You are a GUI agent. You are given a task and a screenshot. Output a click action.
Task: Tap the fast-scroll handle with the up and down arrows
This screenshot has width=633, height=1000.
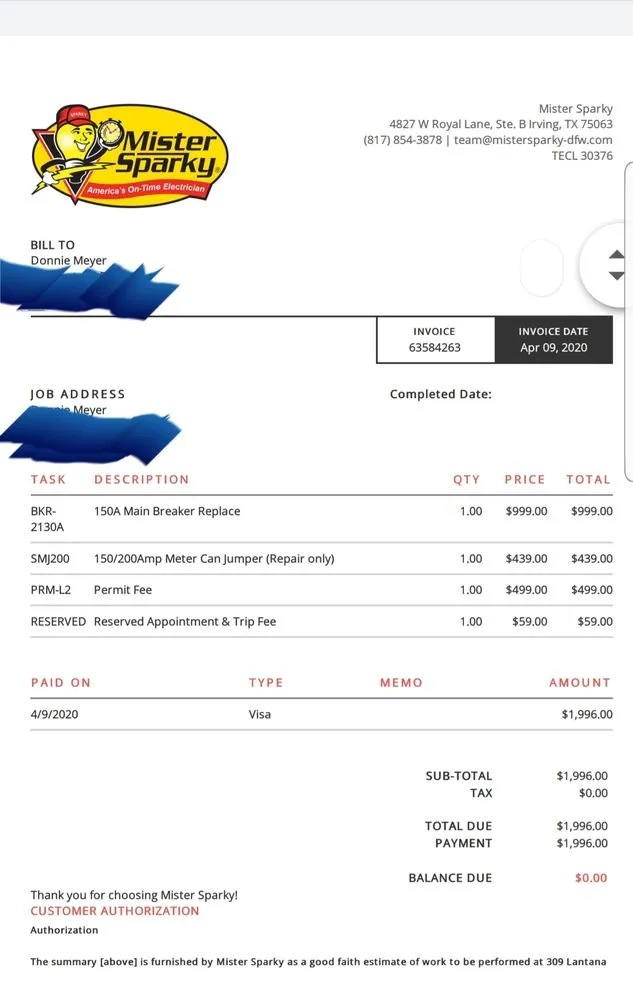614,265
